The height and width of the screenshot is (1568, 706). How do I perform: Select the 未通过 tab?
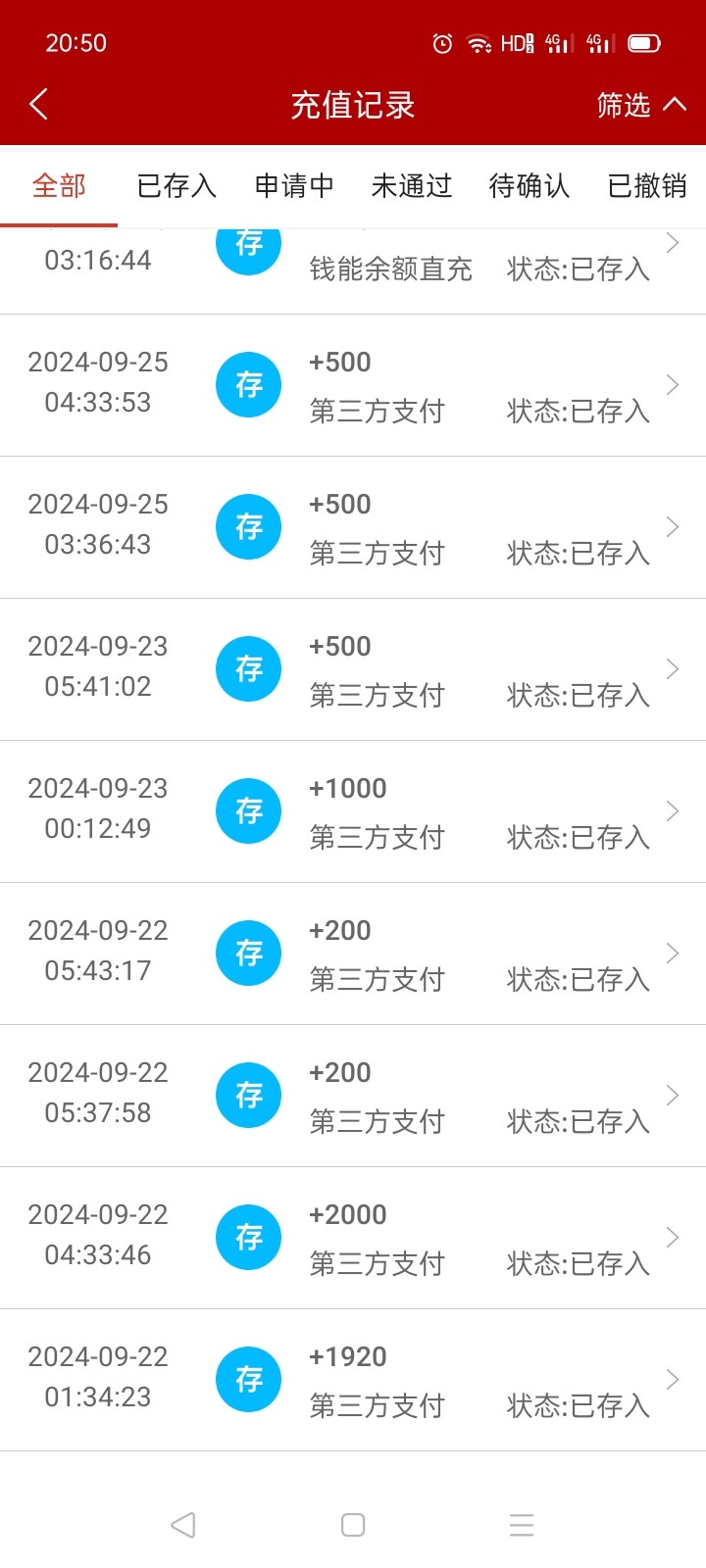click(x=412, y=185)
